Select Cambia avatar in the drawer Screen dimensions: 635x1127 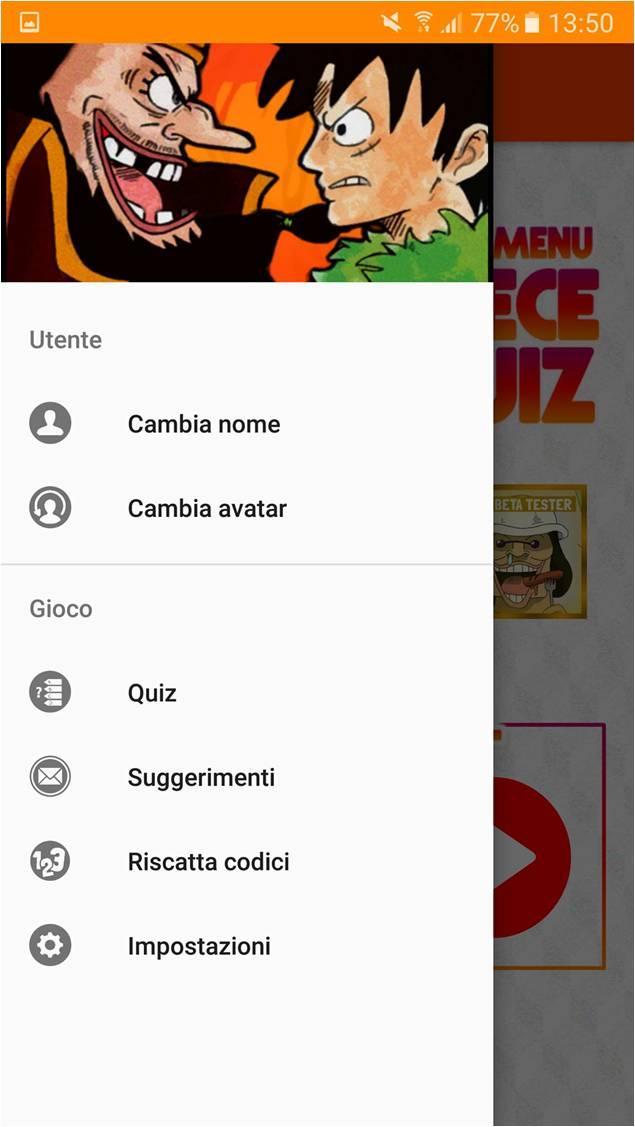coord(207,508)
